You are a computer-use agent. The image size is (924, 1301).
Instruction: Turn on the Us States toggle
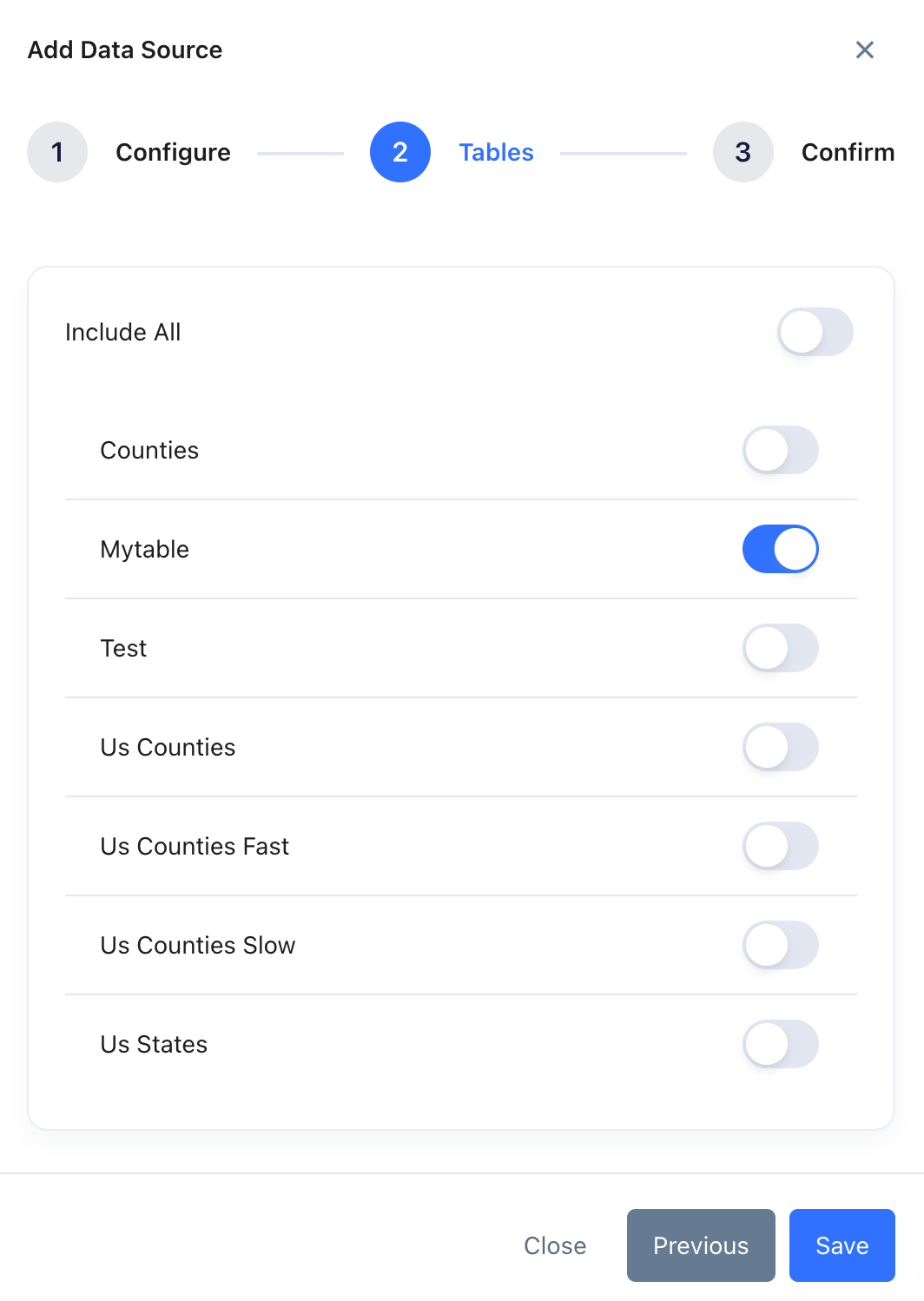[780, 1044]
